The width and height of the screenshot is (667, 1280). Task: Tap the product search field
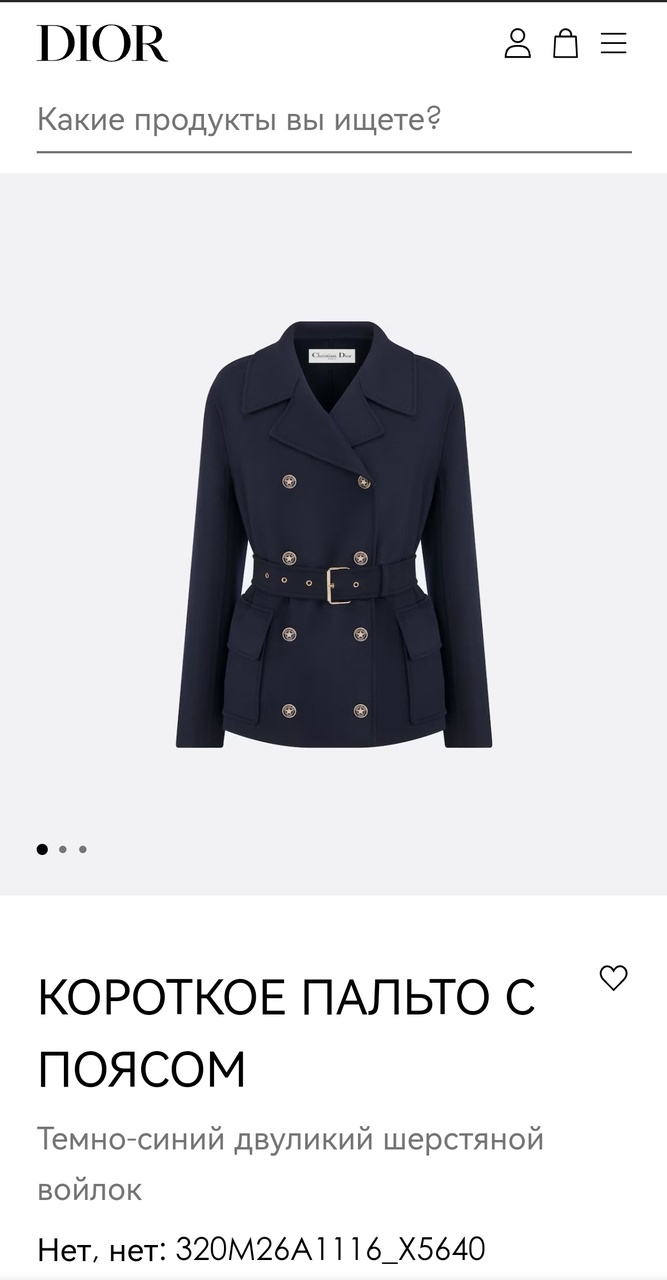coord(333,122)
